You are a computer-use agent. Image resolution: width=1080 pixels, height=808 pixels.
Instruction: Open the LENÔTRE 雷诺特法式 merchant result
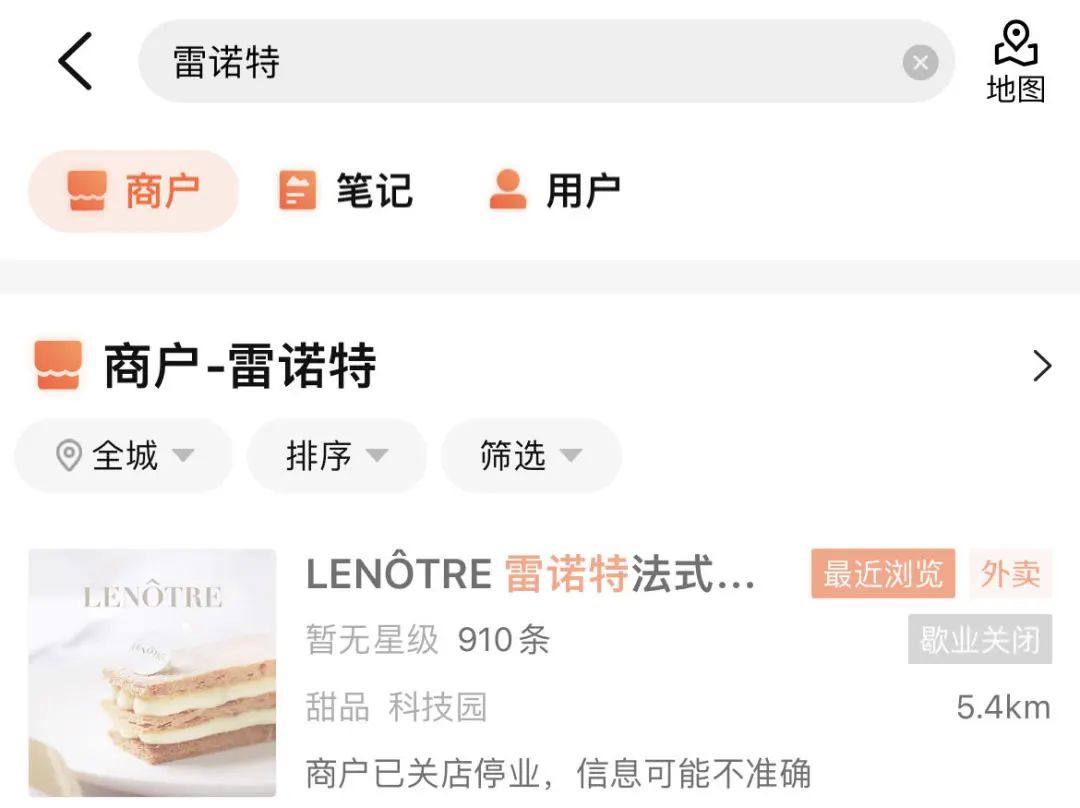[530, 576]
